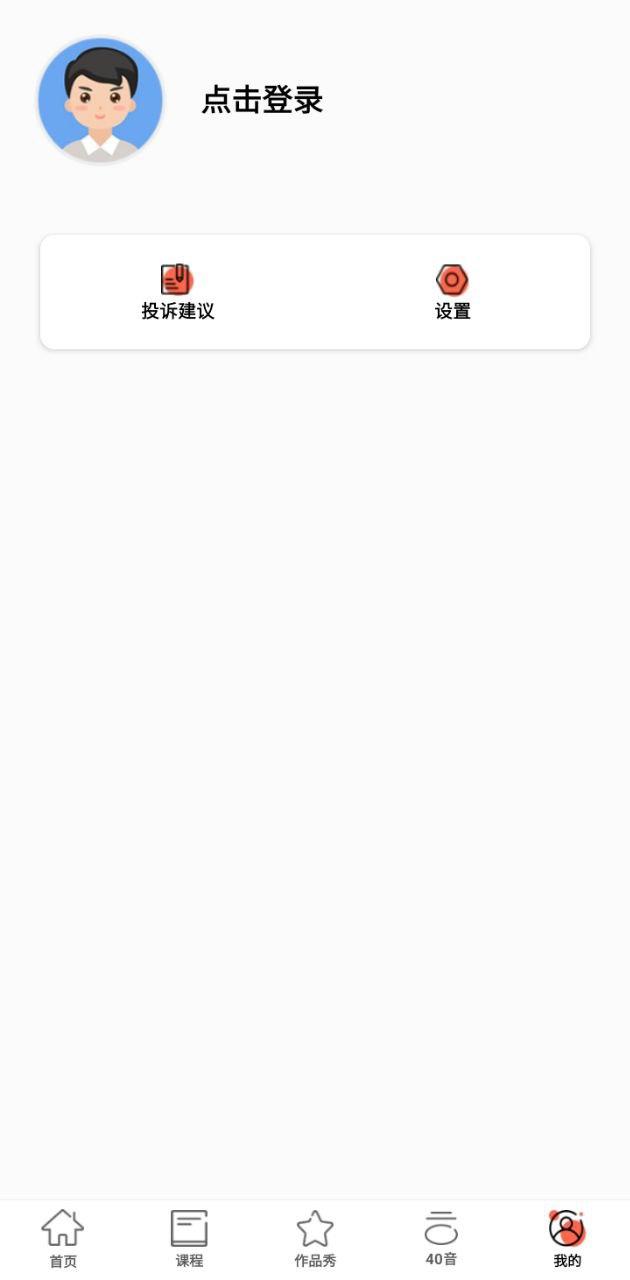Open 投诉建议 feedback page
The width and height of the screenshot is (630, 1280).
click(177, 292)
